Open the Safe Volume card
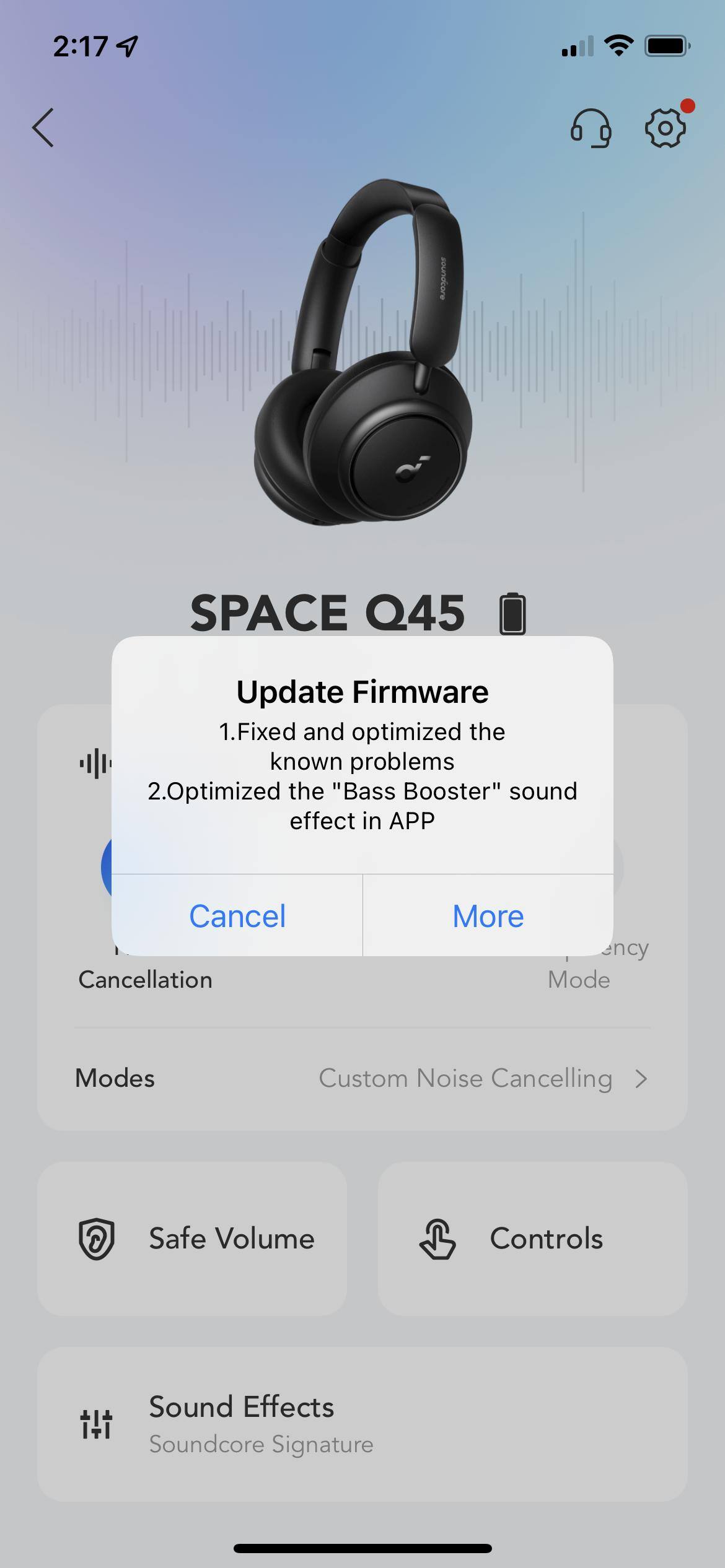The image size is (725, 1568). [x=192, y=1239]
